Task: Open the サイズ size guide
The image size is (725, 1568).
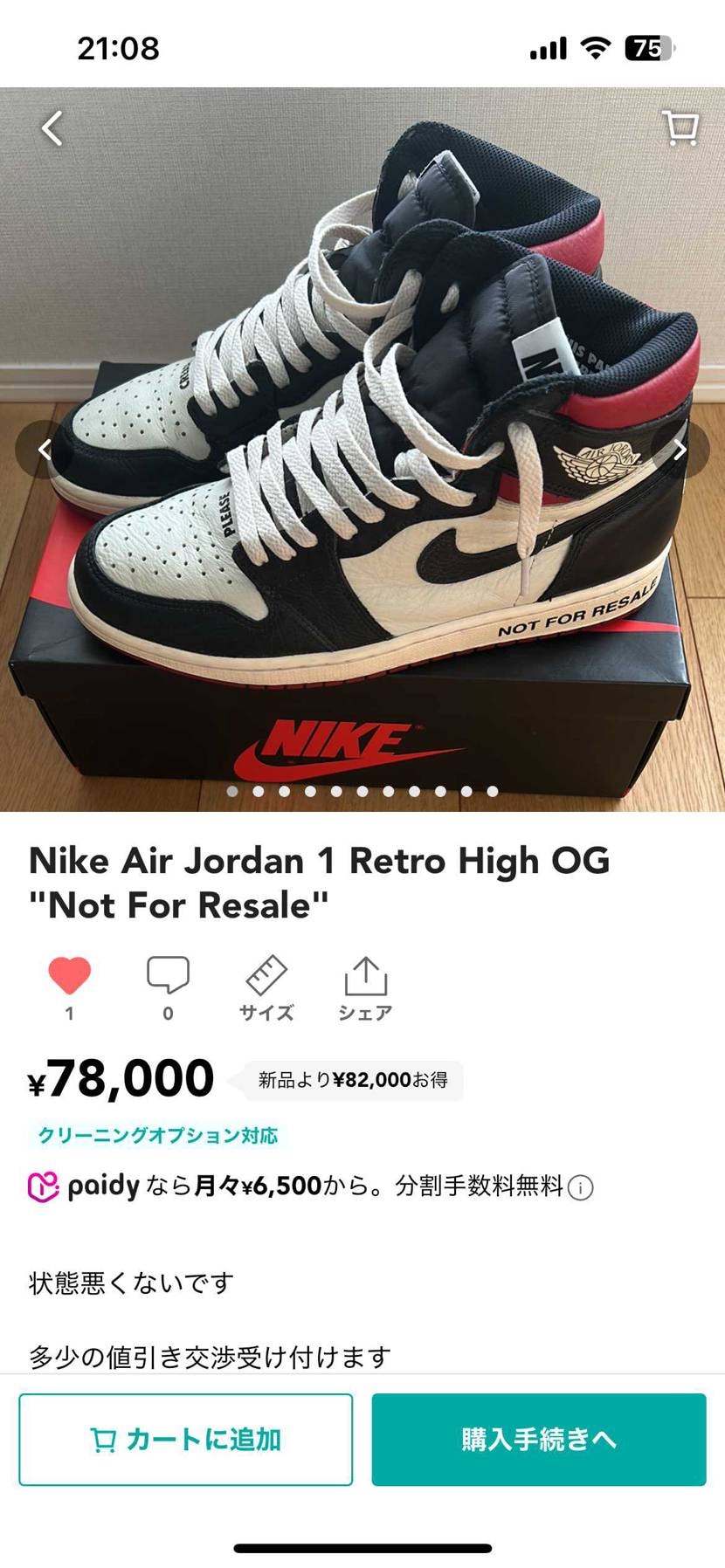Action: coord(266,987)
